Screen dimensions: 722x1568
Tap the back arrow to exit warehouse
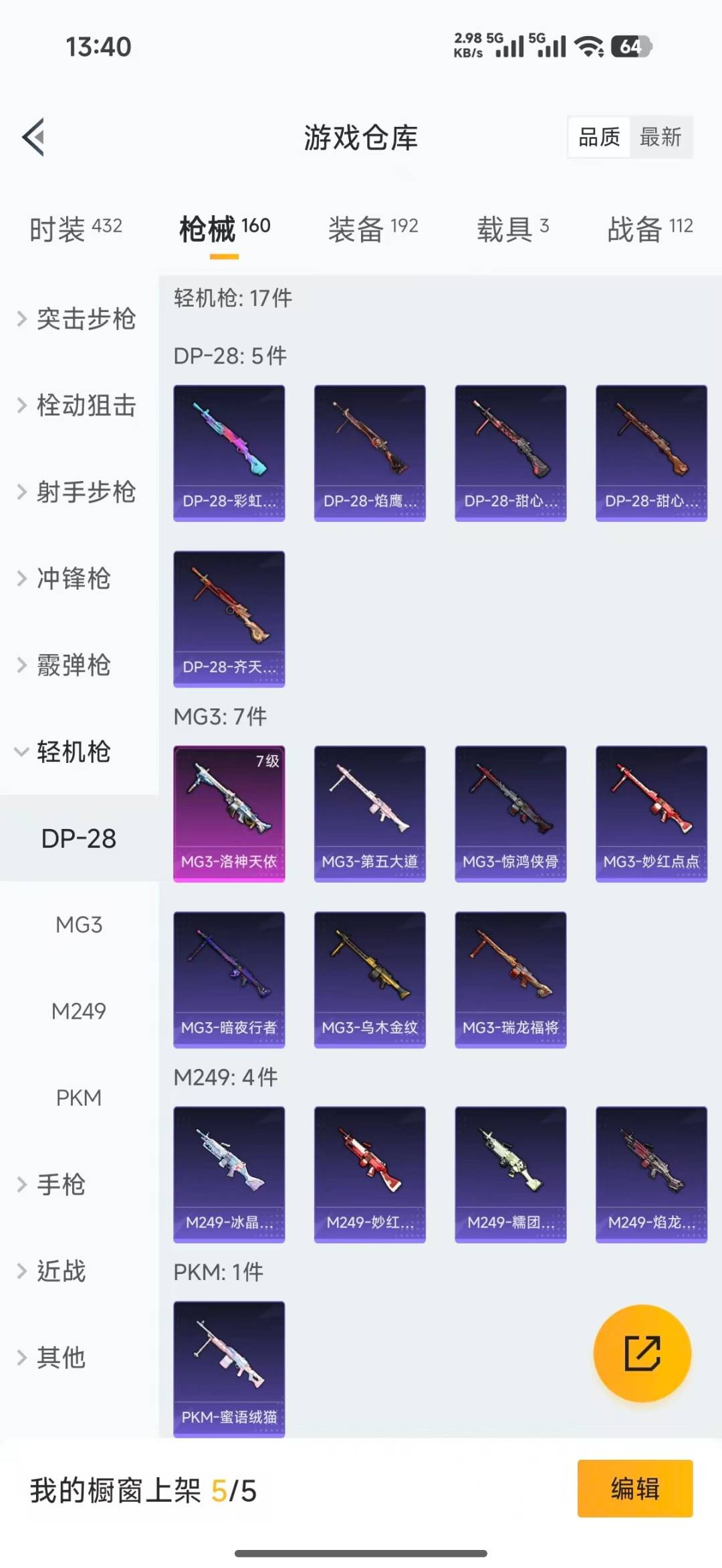(33, 137)
